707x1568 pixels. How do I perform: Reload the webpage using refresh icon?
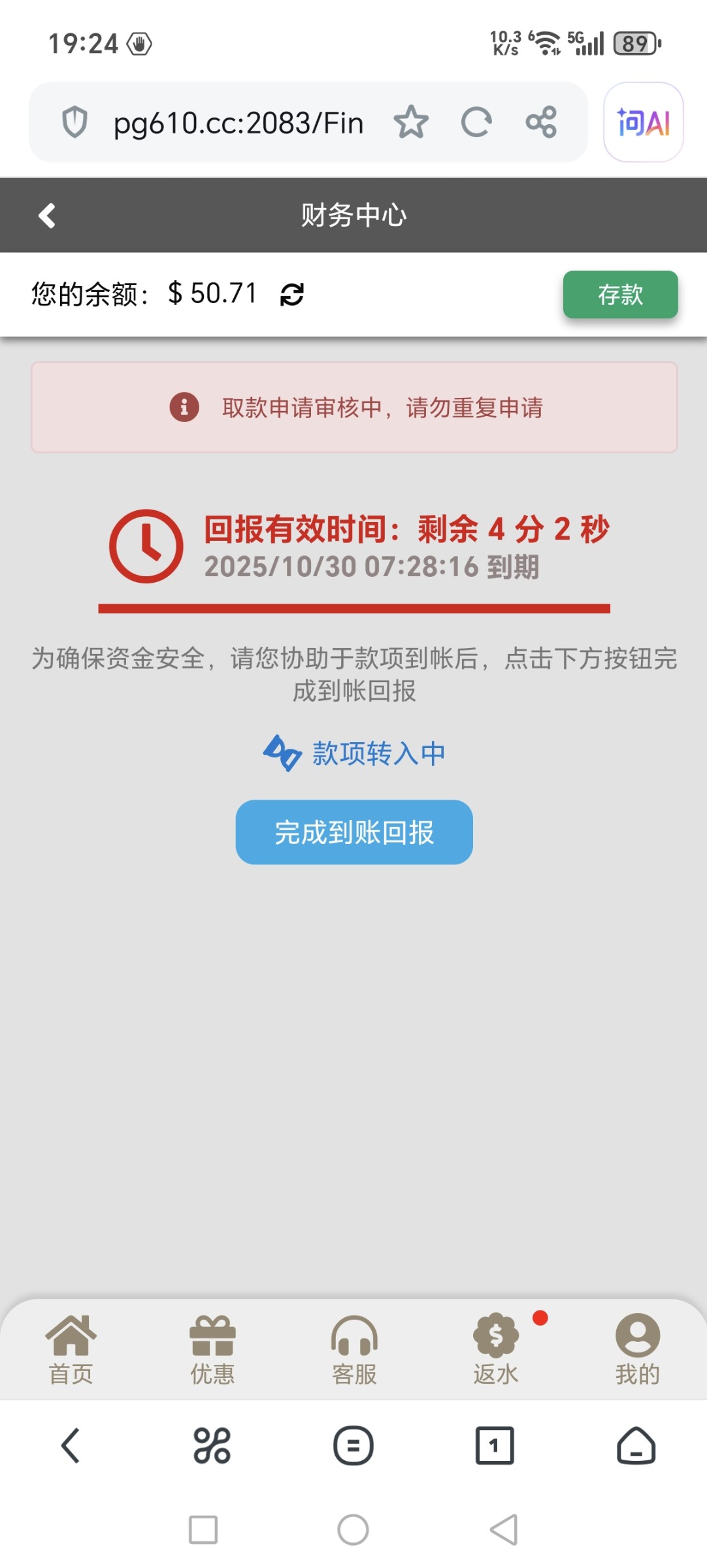(476, 122)
